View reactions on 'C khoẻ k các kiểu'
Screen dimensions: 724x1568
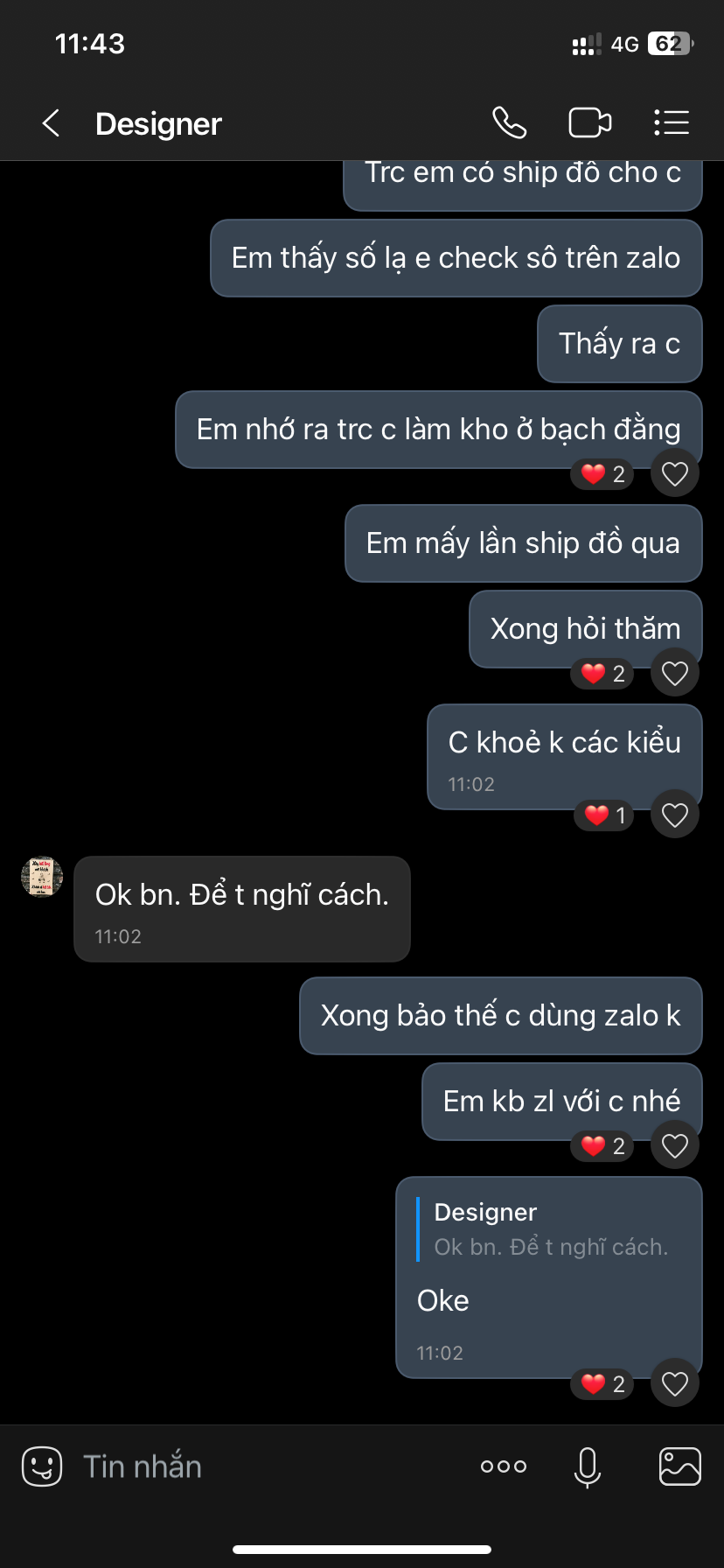604,815
